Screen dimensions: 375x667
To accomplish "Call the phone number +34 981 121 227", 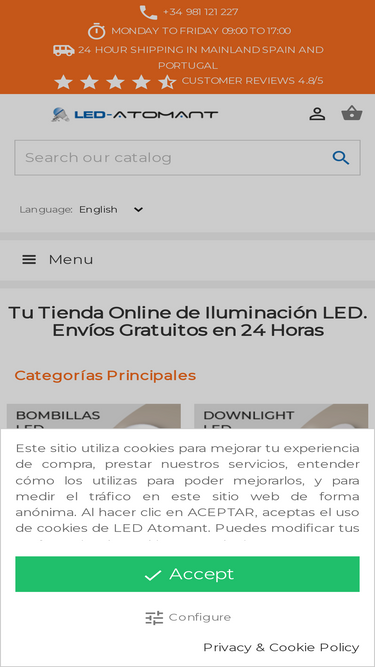I will (x=200, y=12).
